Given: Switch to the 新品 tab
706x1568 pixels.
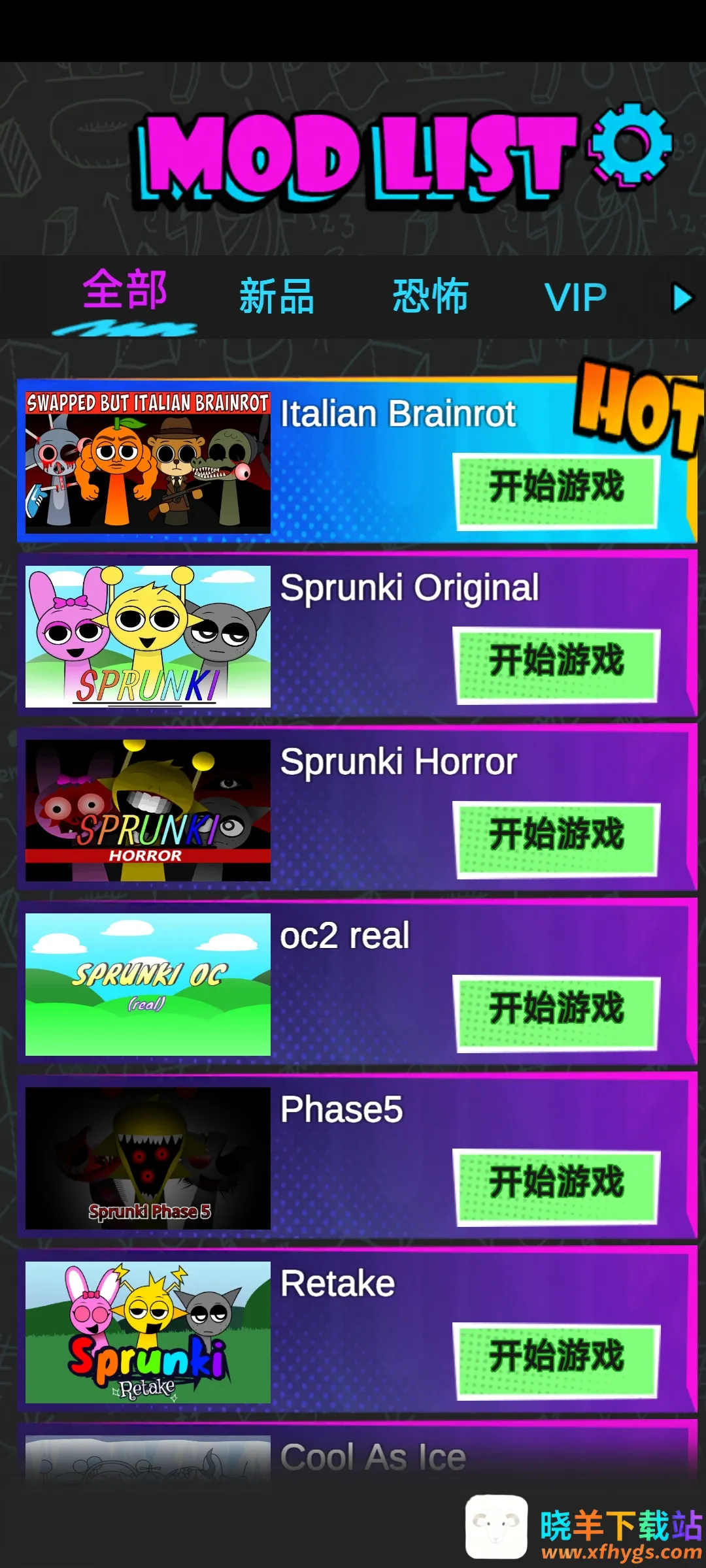Looking at the screenshot, I should tap(277, 297).
